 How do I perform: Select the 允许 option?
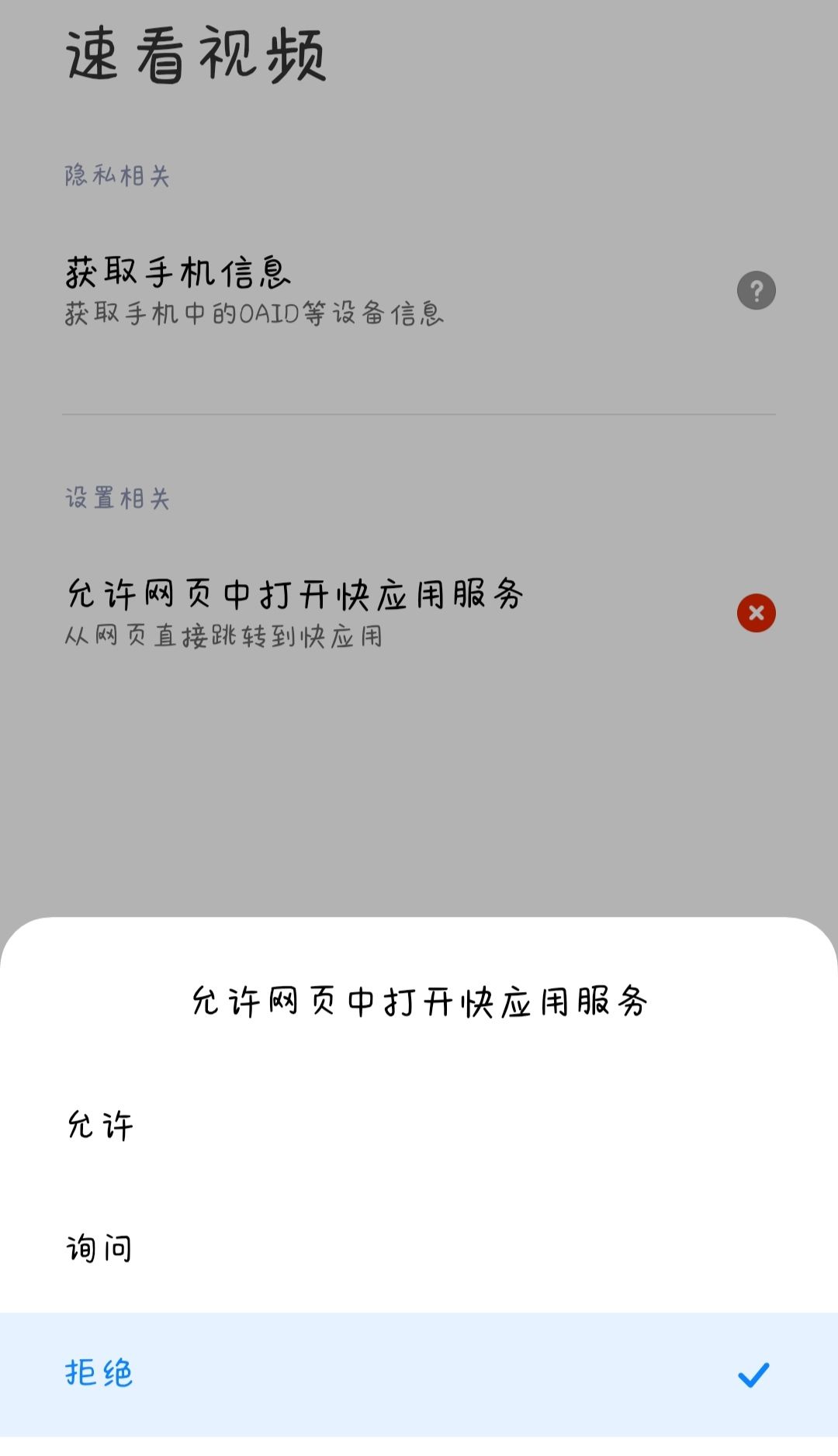99,1125
